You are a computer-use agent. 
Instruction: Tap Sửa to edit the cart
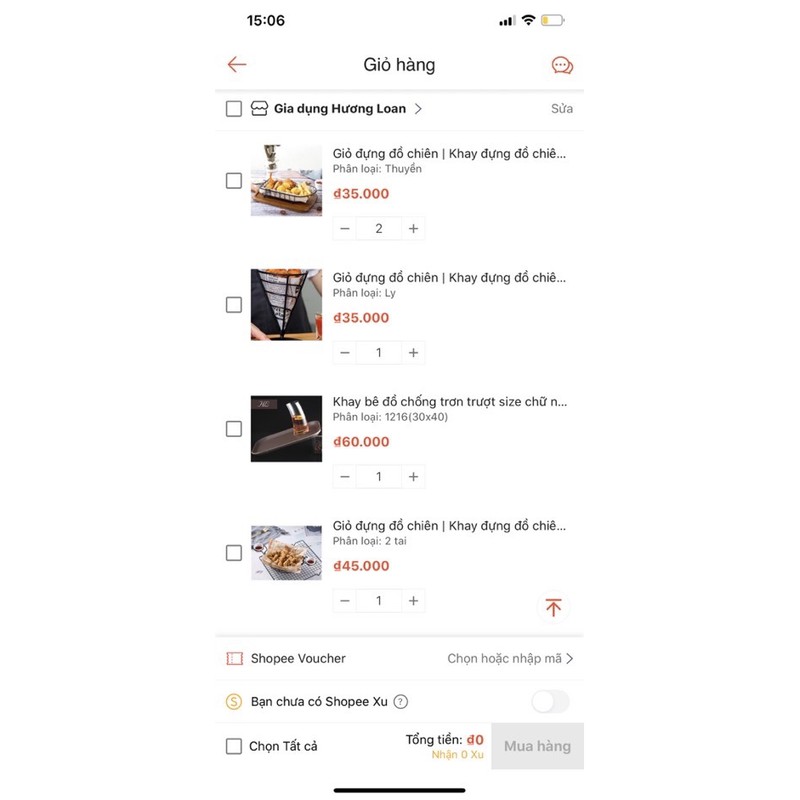[562, 109]
